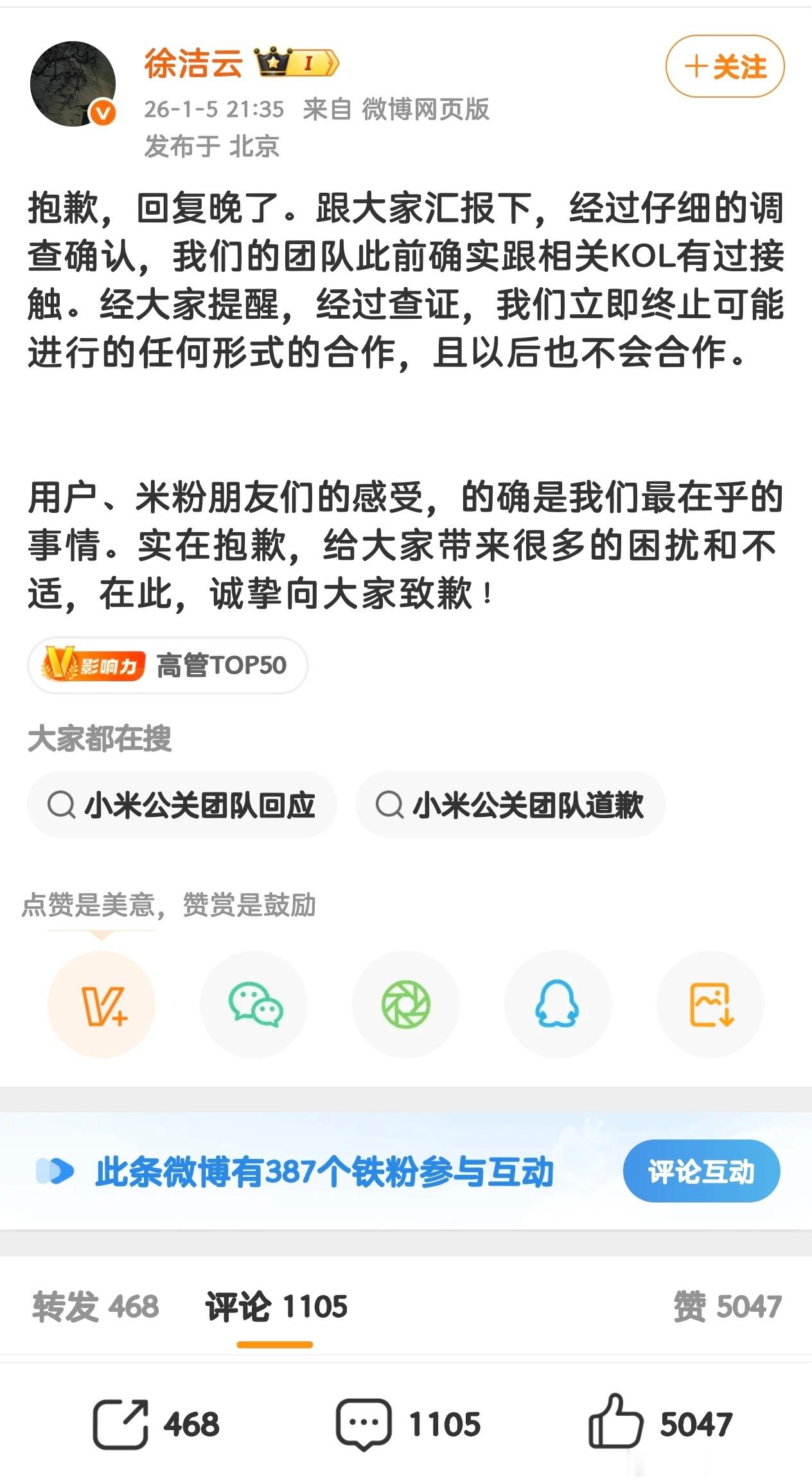Tap the 评论互动 button in the banner
Viewport: 812px width, 1484px height.
(x=703, y=1170)
